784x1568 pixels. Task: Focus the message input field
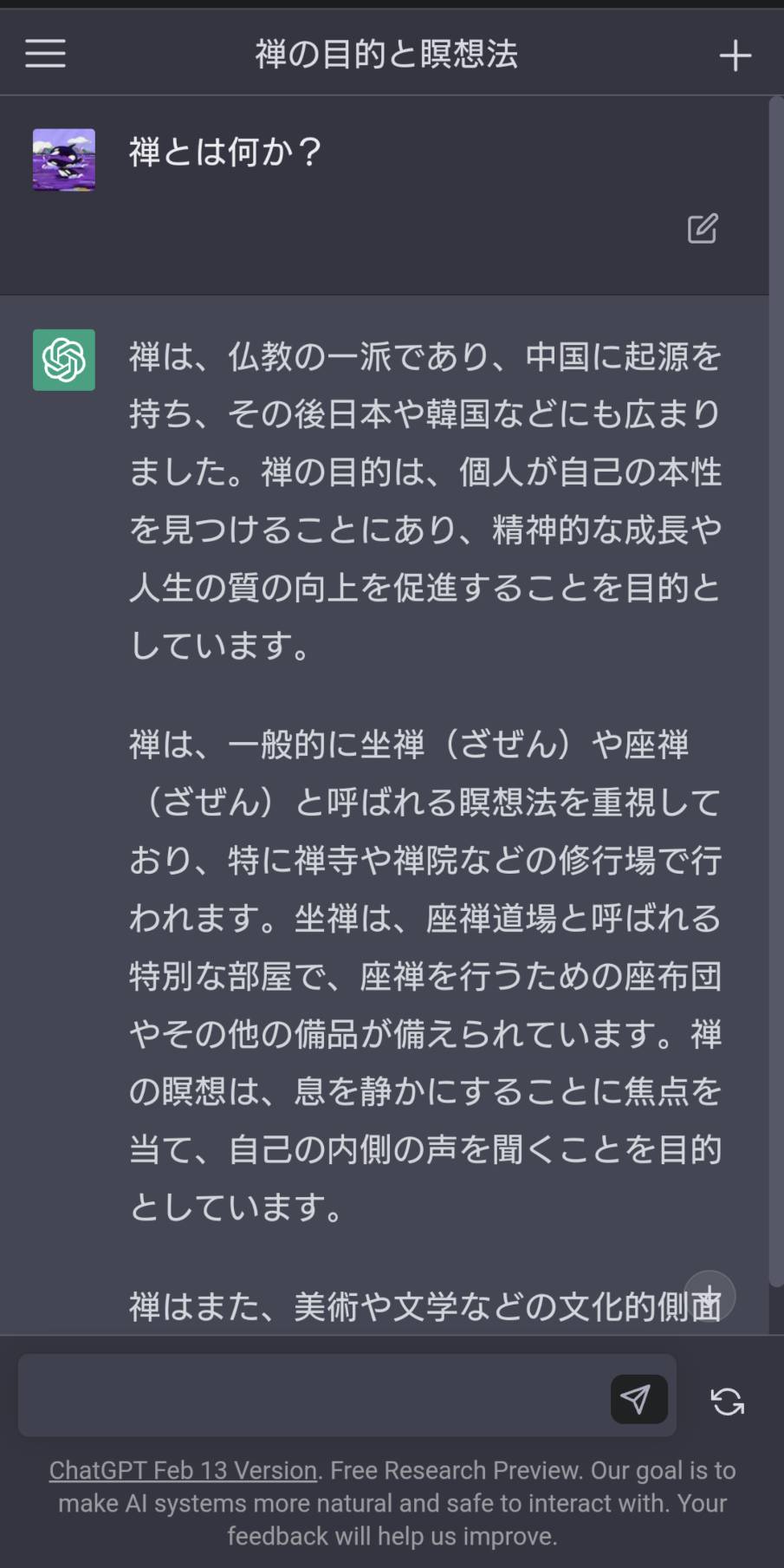pyautogui.click(x=312, y=1397)
